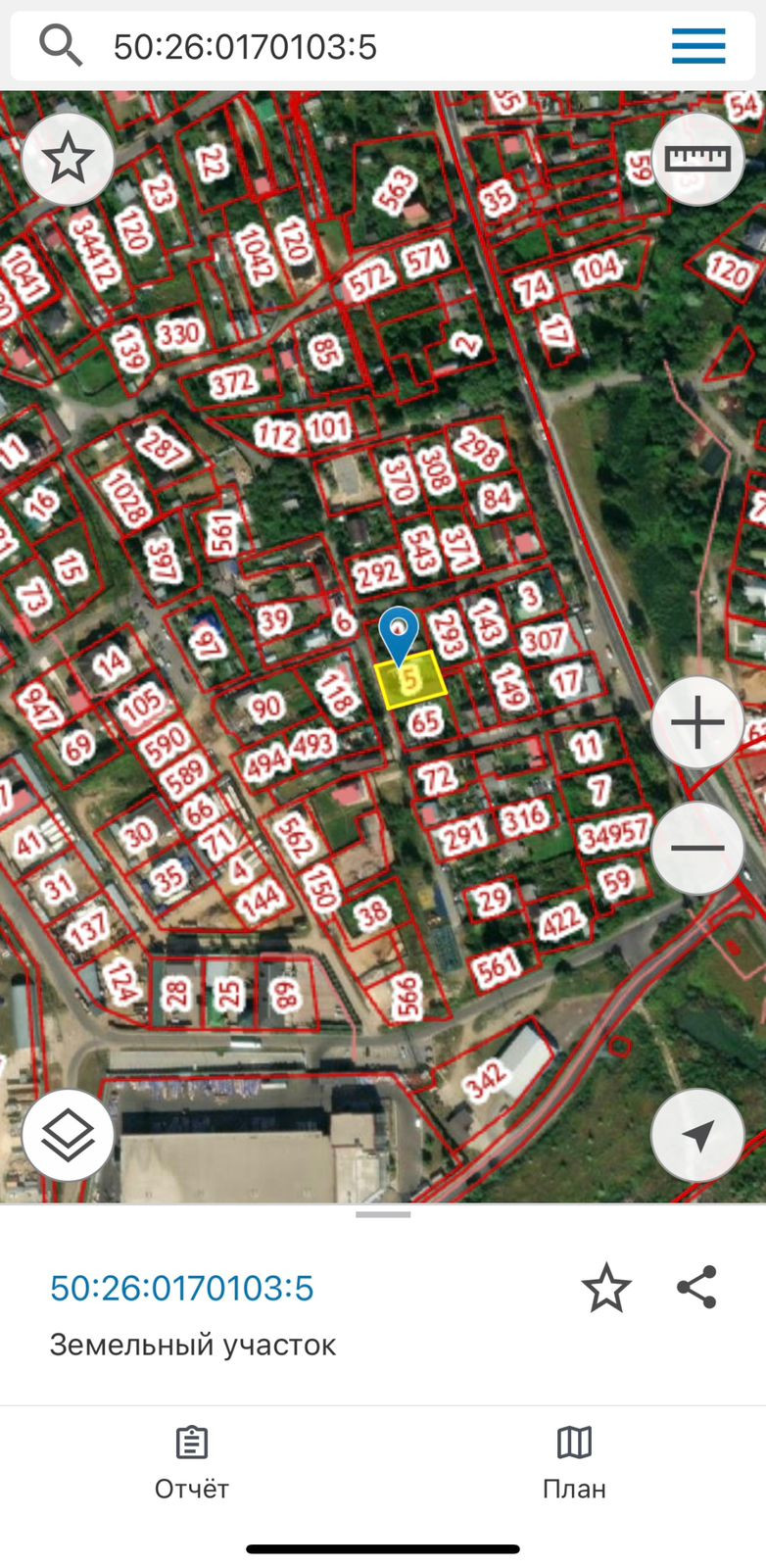The height and width of the screenshot is (1568, 766).
Task: Open the map layers selector
Action: tap(68, 1135)
